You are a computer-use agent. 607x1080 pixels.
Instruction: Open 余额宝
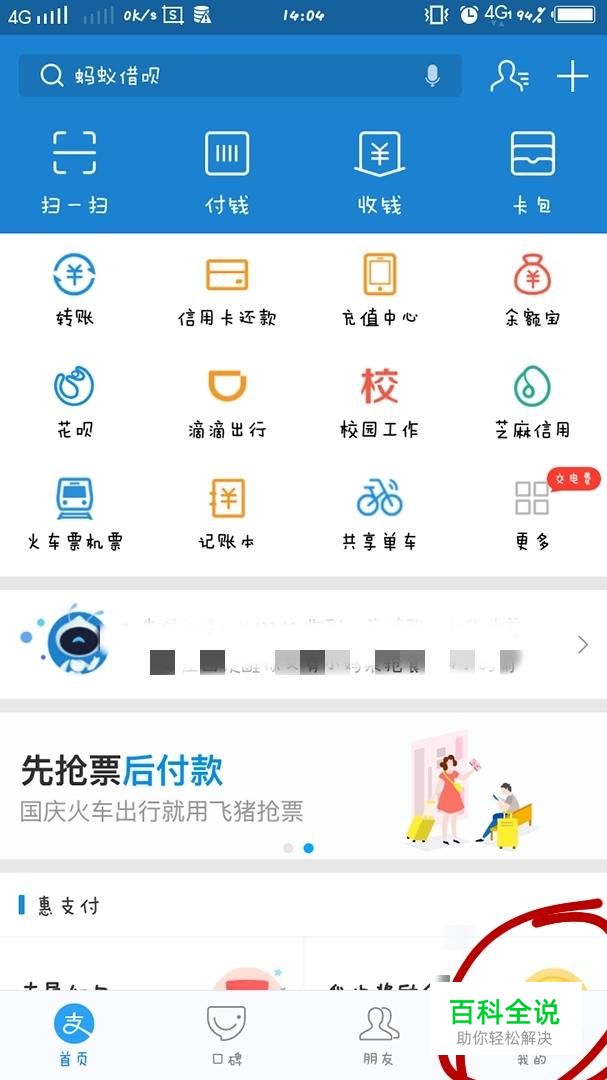coord(533,289)
